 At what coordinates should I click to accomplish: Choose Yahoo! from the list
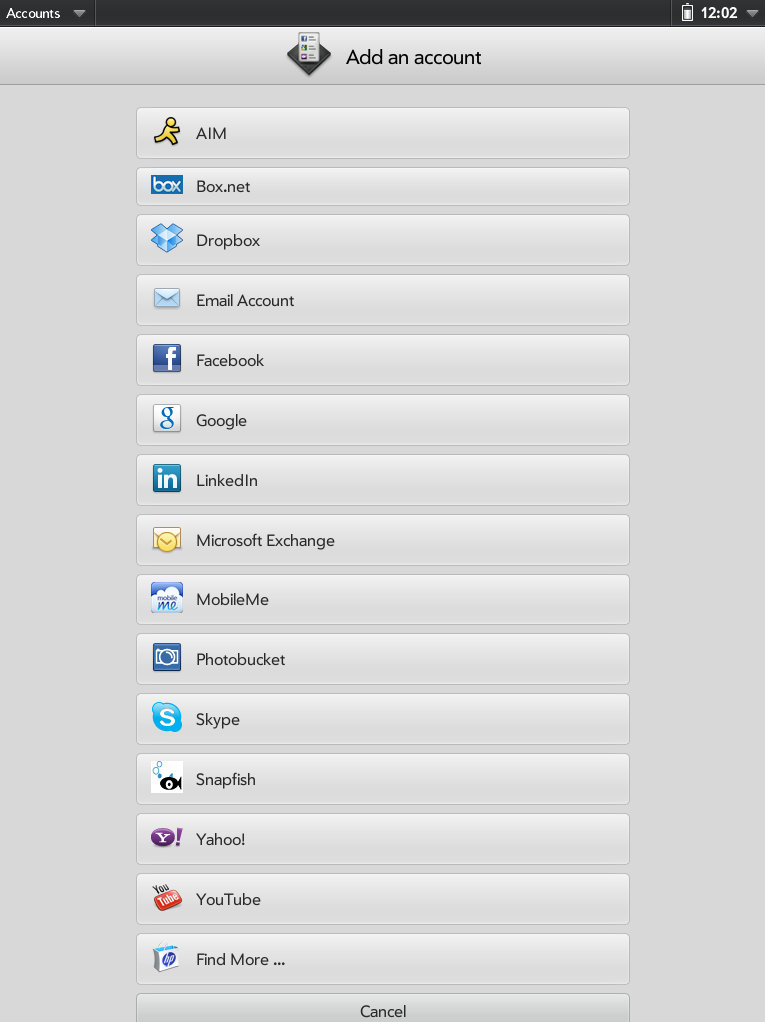382,839
